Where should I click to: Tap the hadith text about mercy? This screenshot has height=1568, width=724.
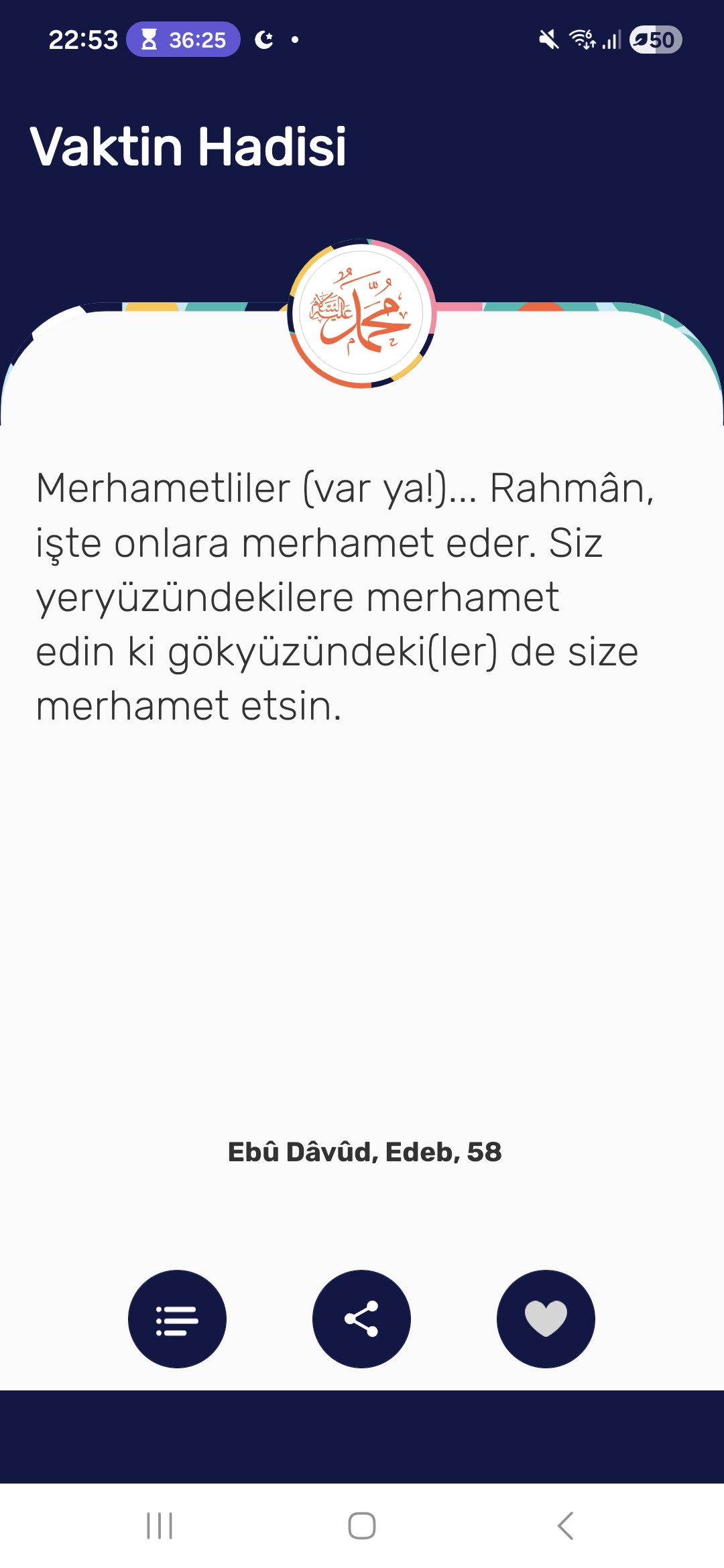[x=335, y=596]
